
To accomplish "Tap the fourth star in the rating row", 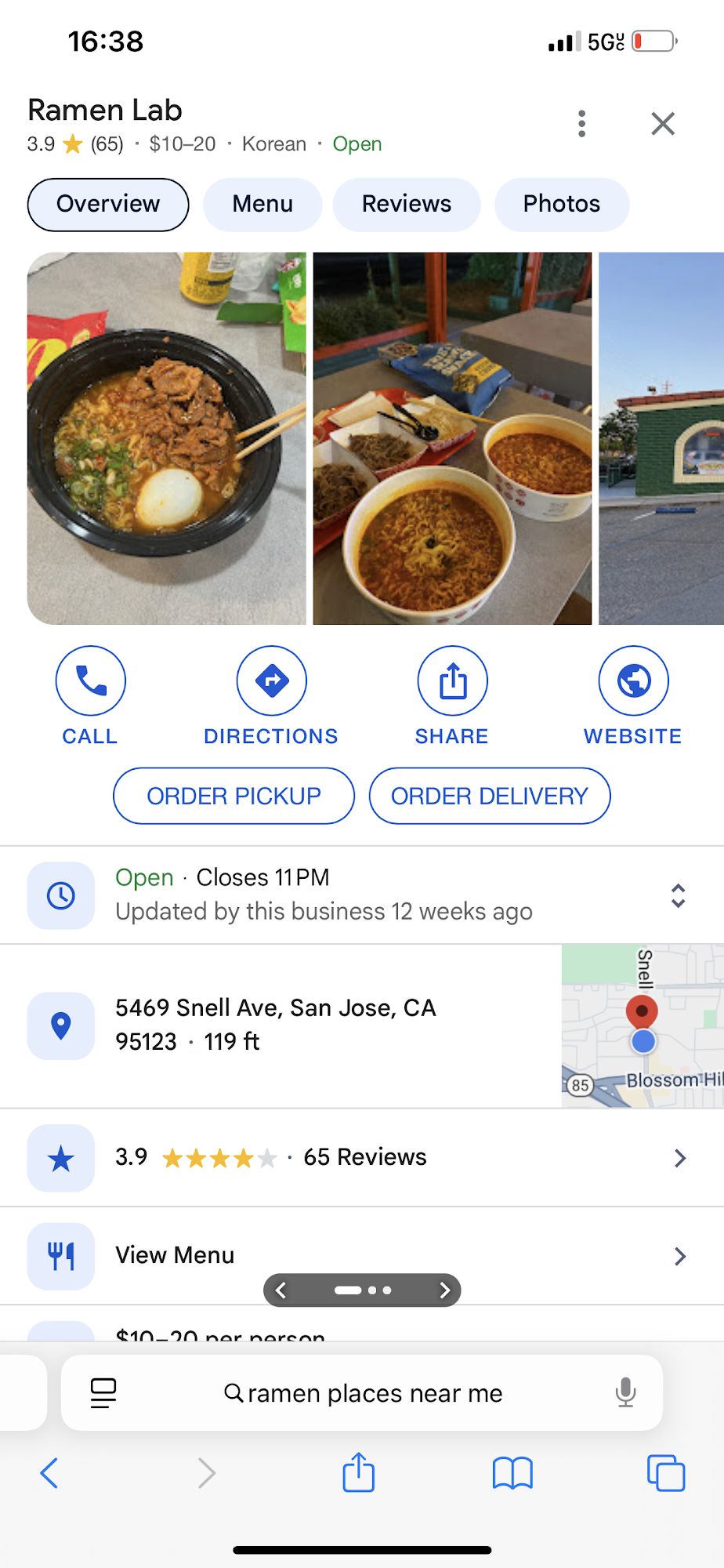I will [241, 1156].
